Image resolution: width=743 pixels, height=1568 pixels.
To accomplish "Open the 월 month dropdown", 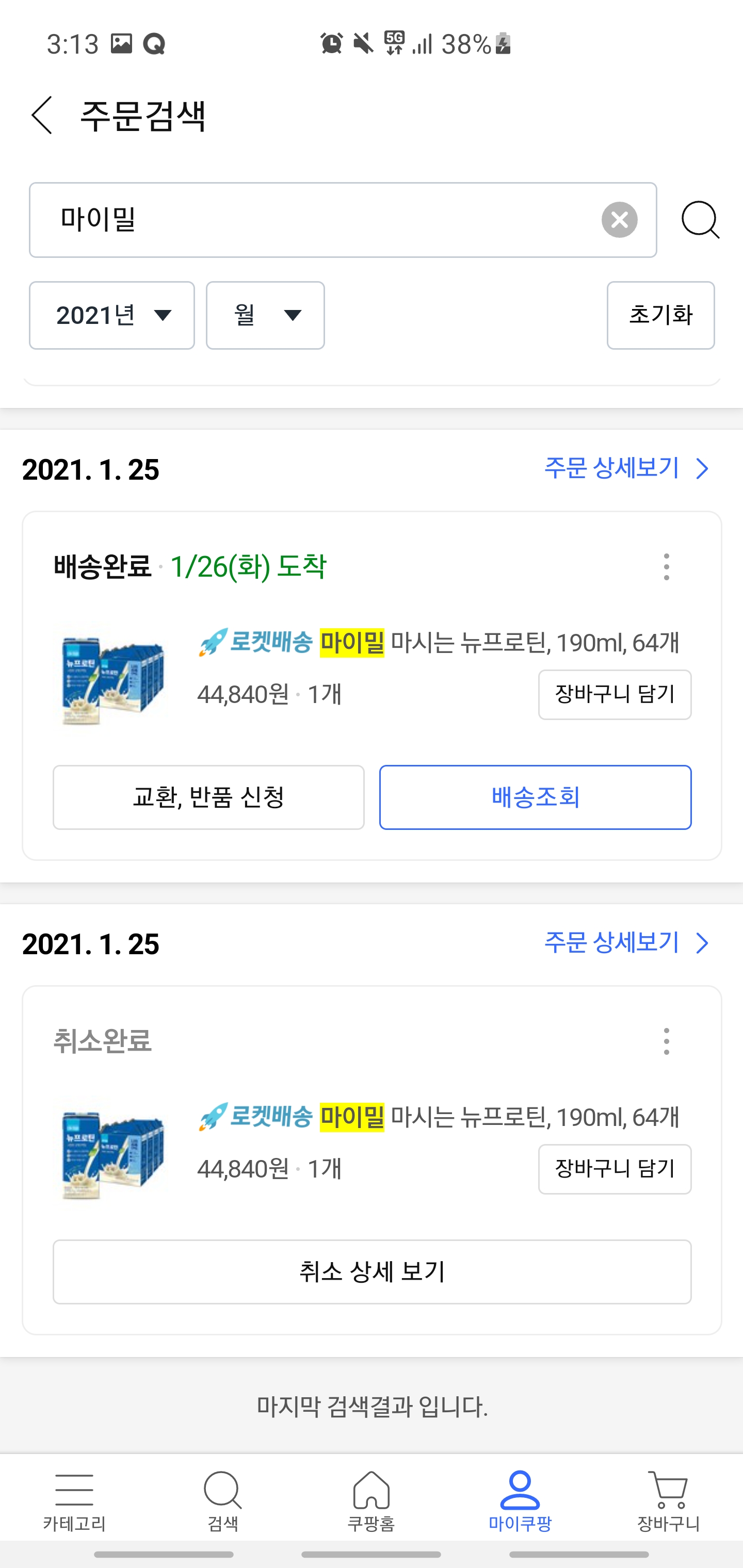I will (x=265, y=315).
